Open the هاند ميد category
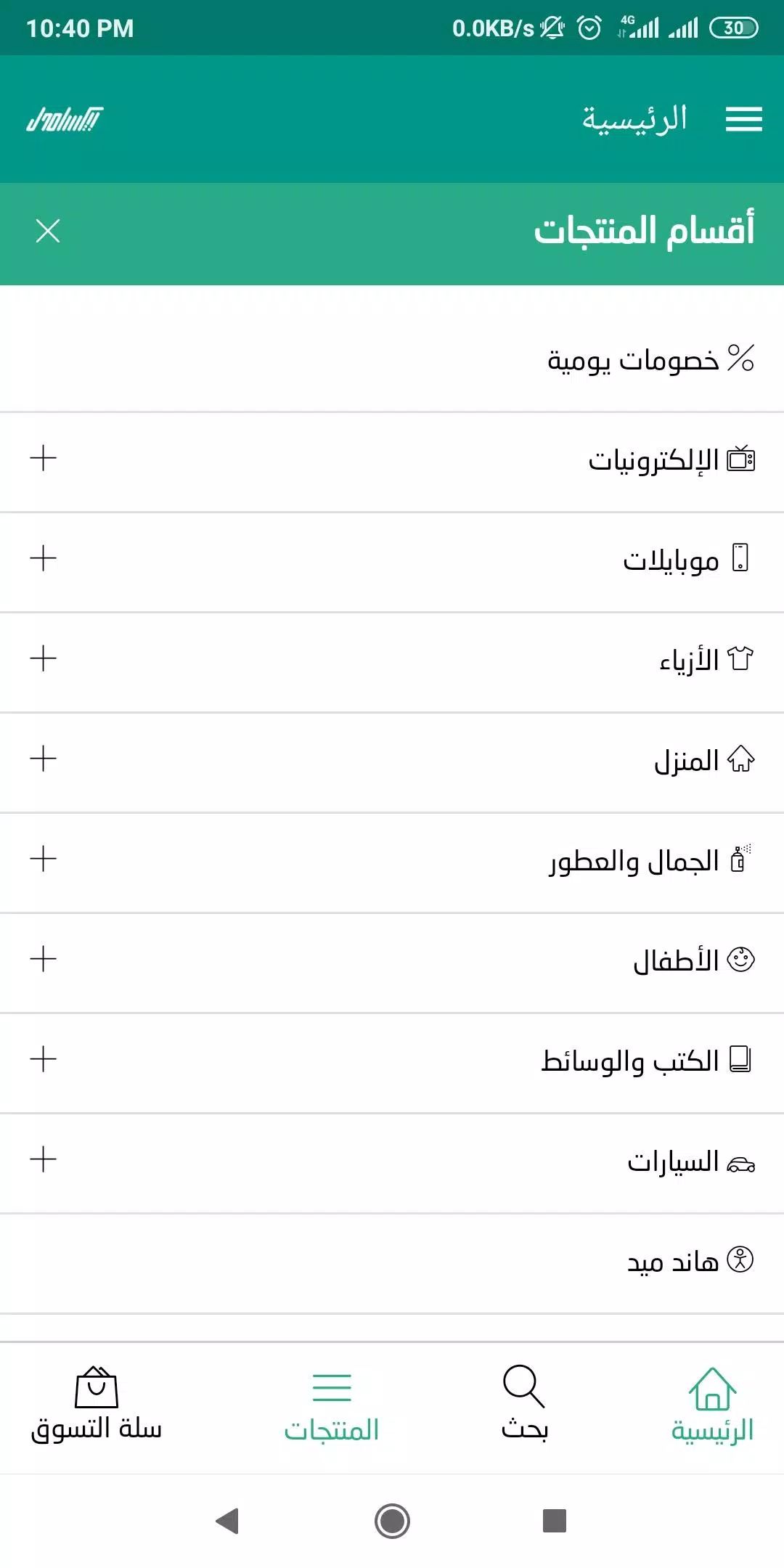 click(x=690, y=1261)
